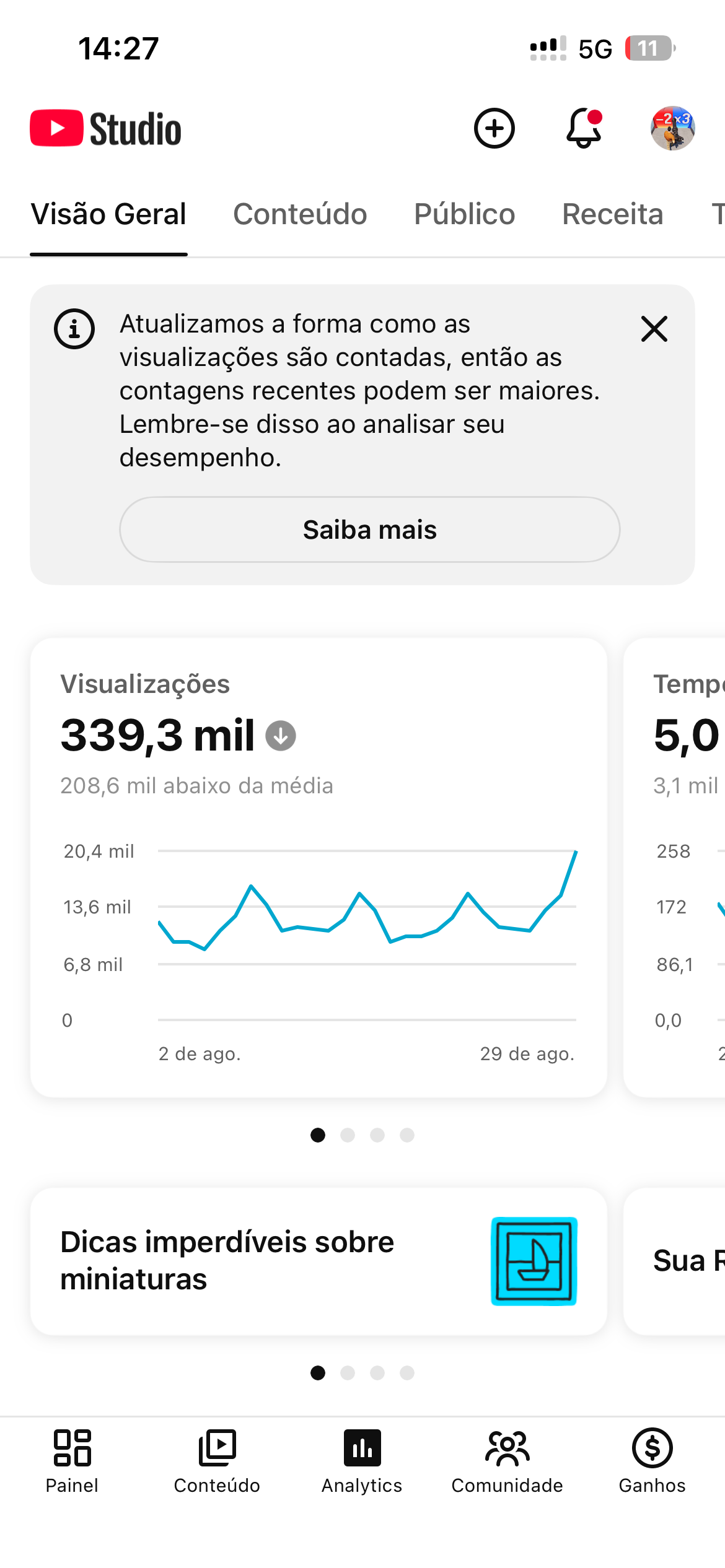
Task: Tap the create plus icon
Action: tap(494, 128)
